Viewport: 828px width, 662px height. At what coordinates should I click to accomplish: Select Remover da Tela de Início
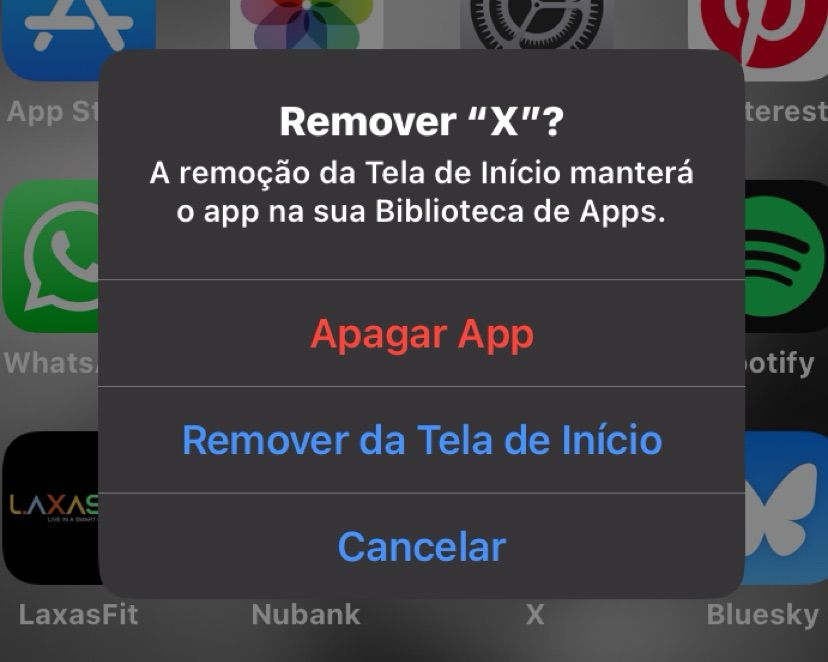[421, 440]
